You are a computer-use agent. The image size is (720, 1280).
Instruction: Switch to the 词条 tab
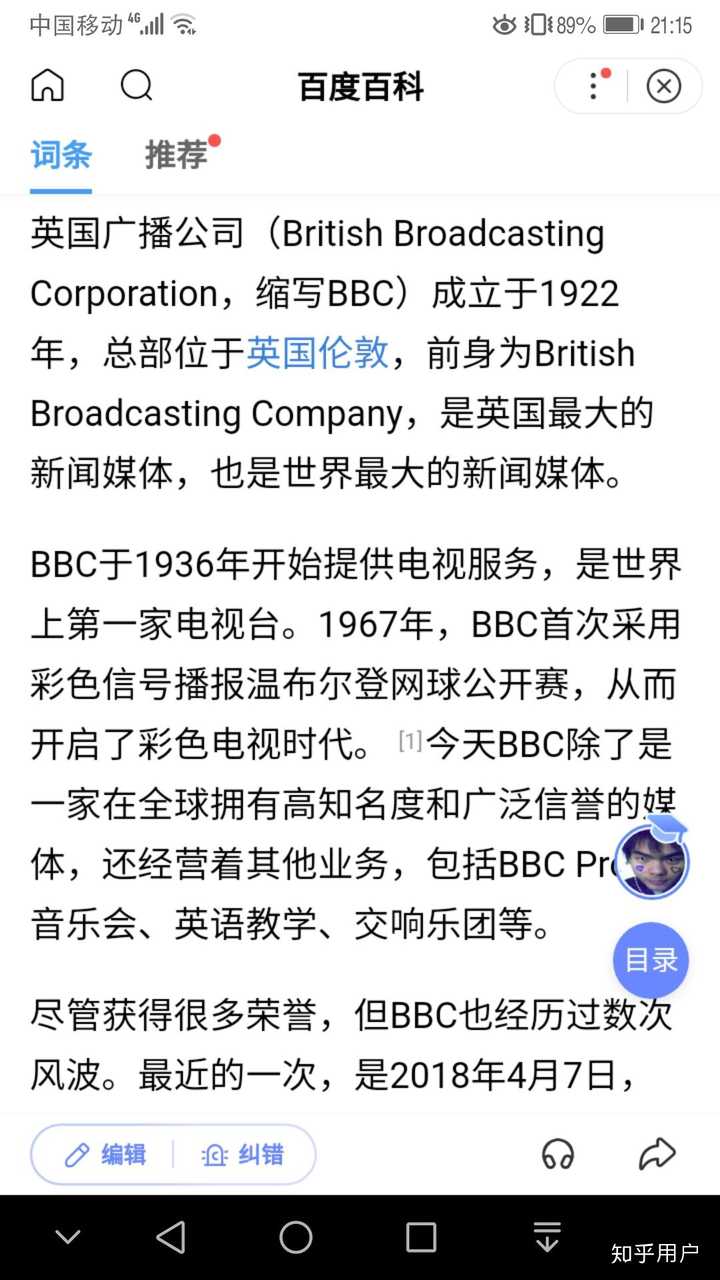coord(61,155)
